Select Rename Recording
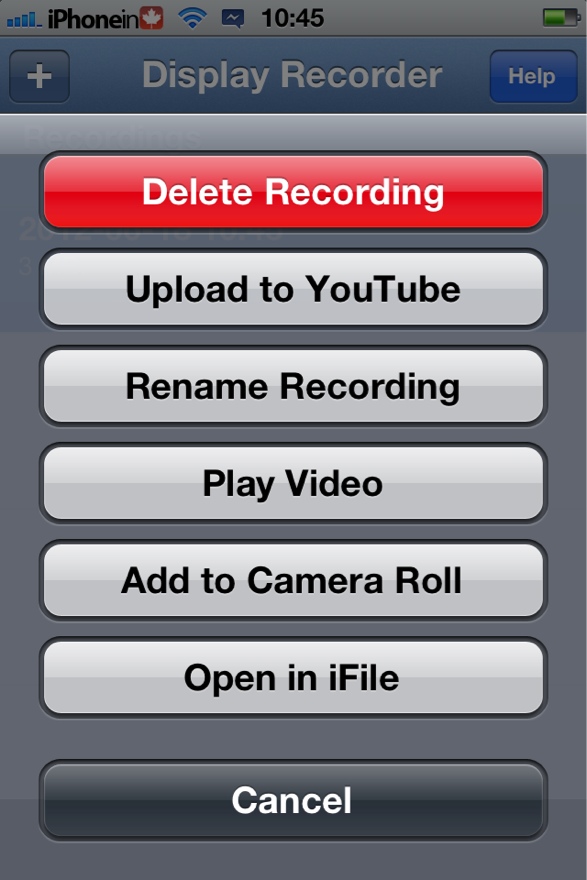This screenshot has width=587, height=880. 293,386
